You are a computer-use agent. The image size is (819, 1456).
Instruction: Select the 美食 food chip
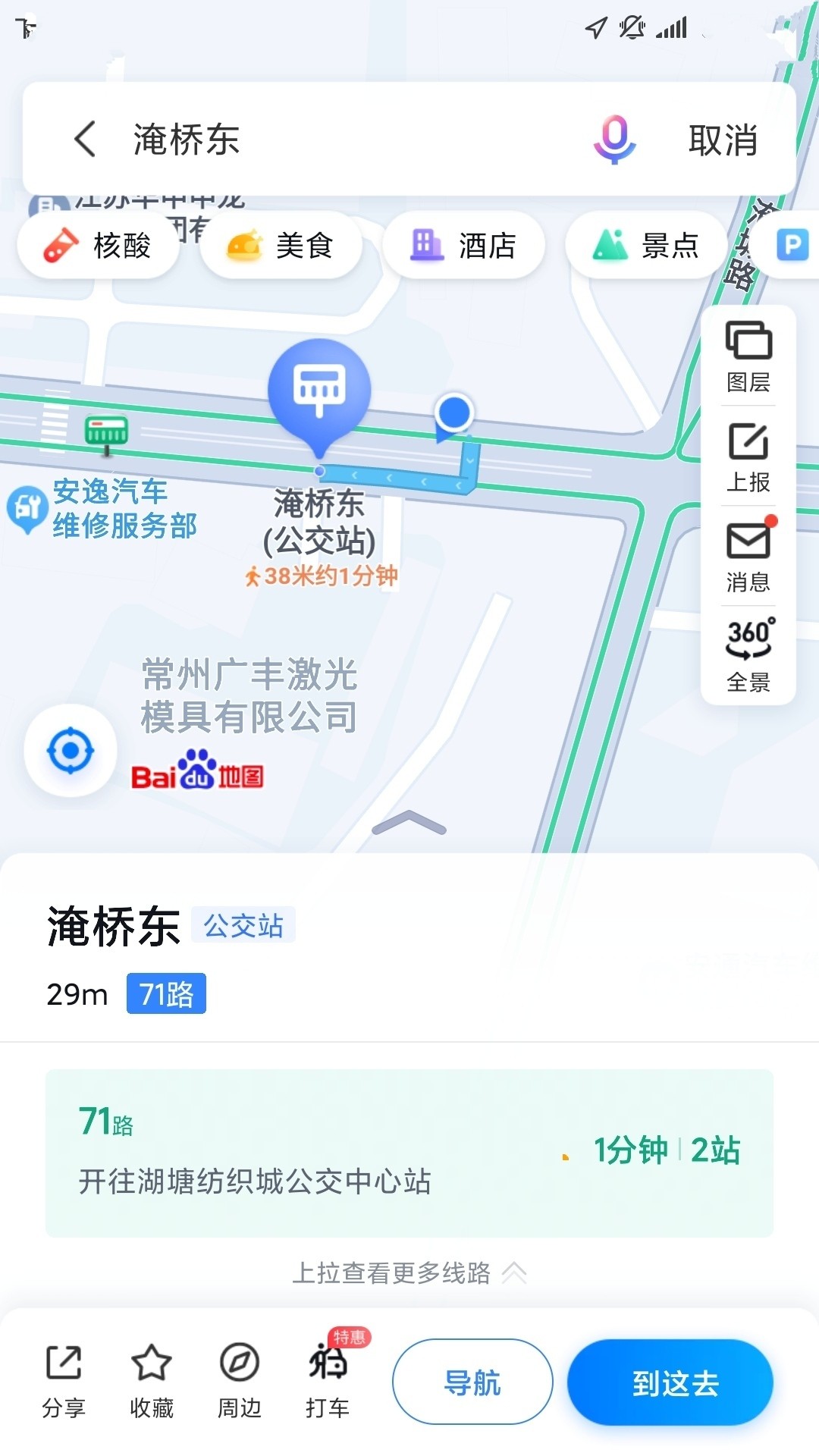click(x=281, y=246)
